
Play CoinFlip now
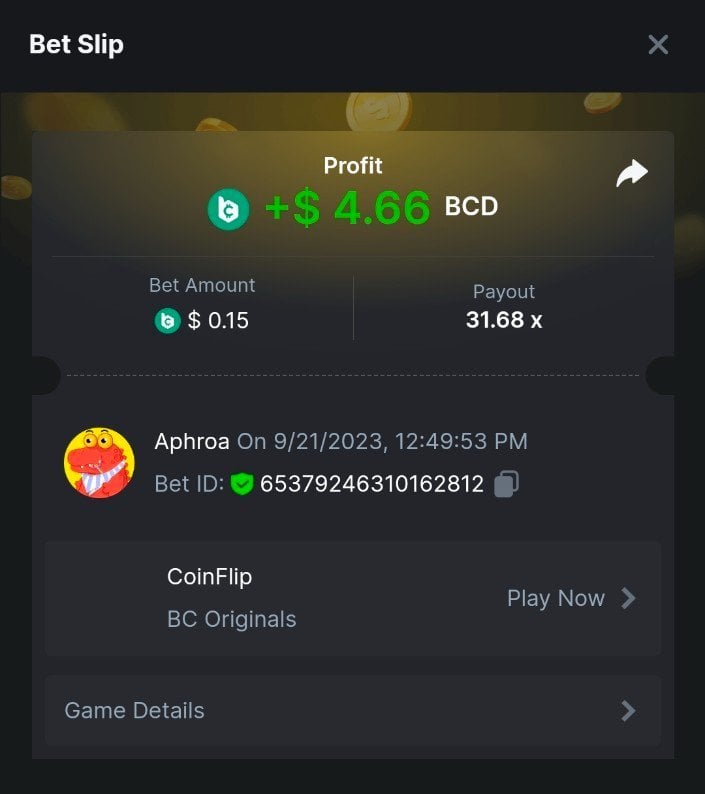[571, 598]
